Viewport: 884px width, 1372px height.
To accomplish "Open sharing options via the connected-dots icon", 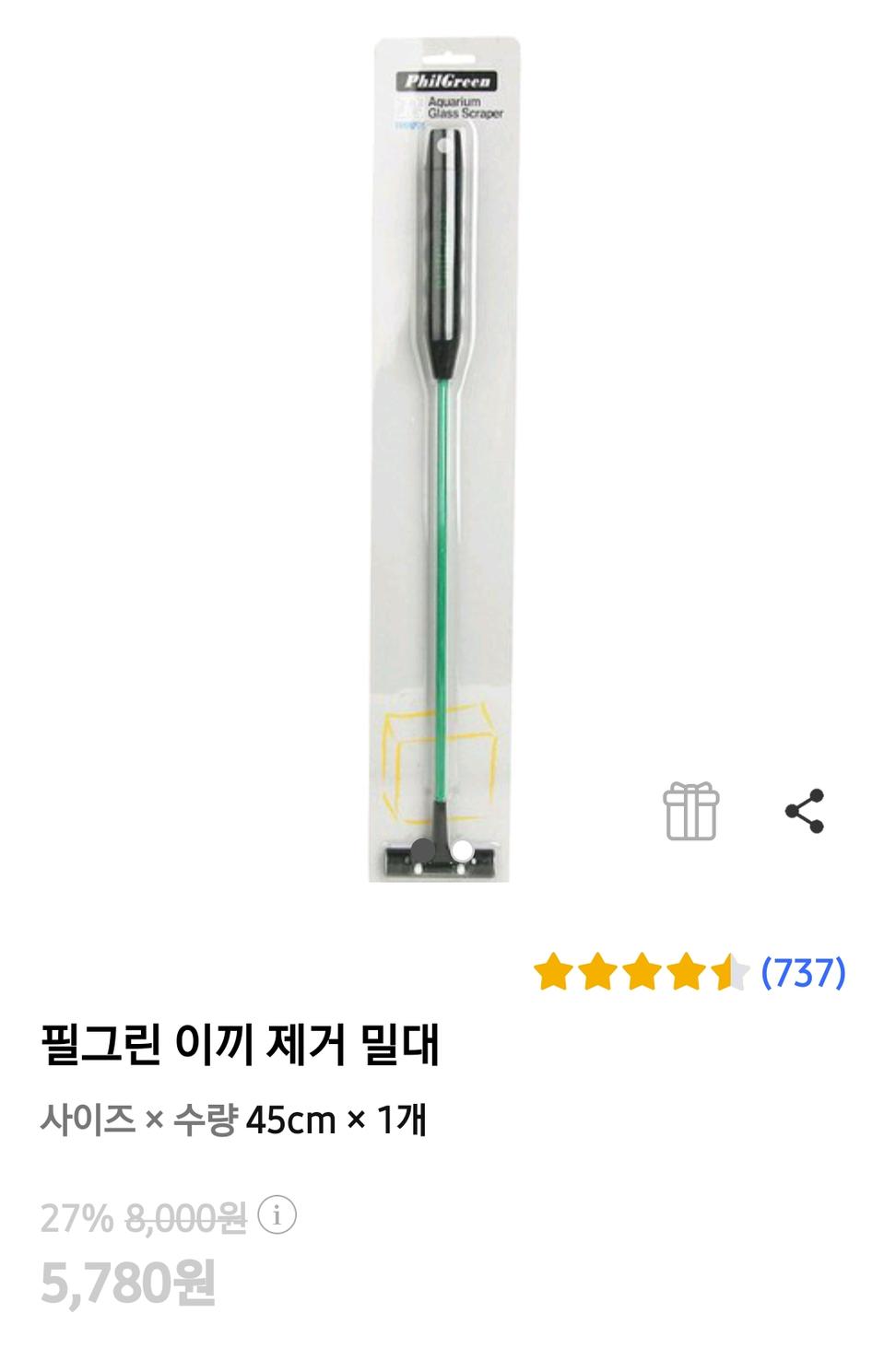I will click(x=805, y=811).
